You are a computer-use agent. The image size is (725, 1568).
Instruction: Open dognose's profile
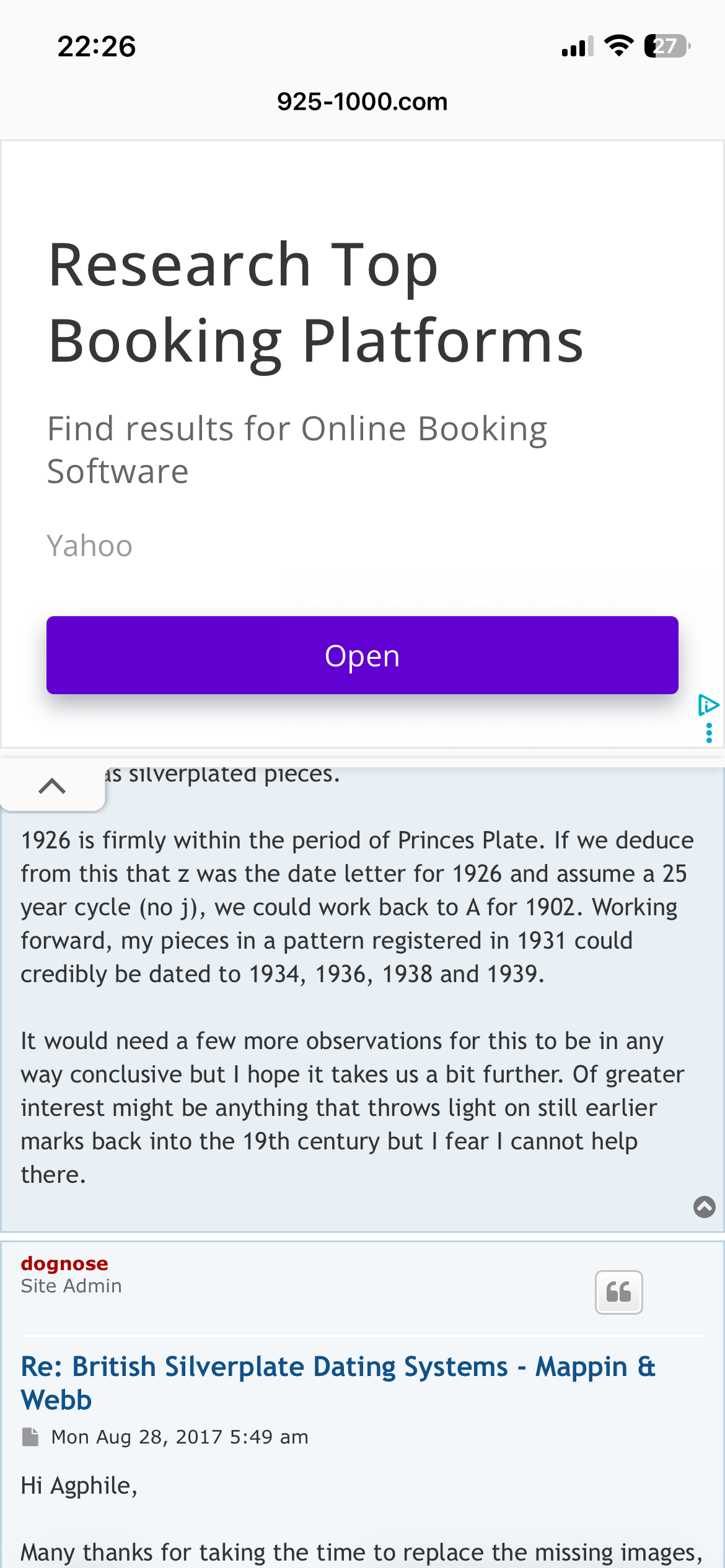64,1263
